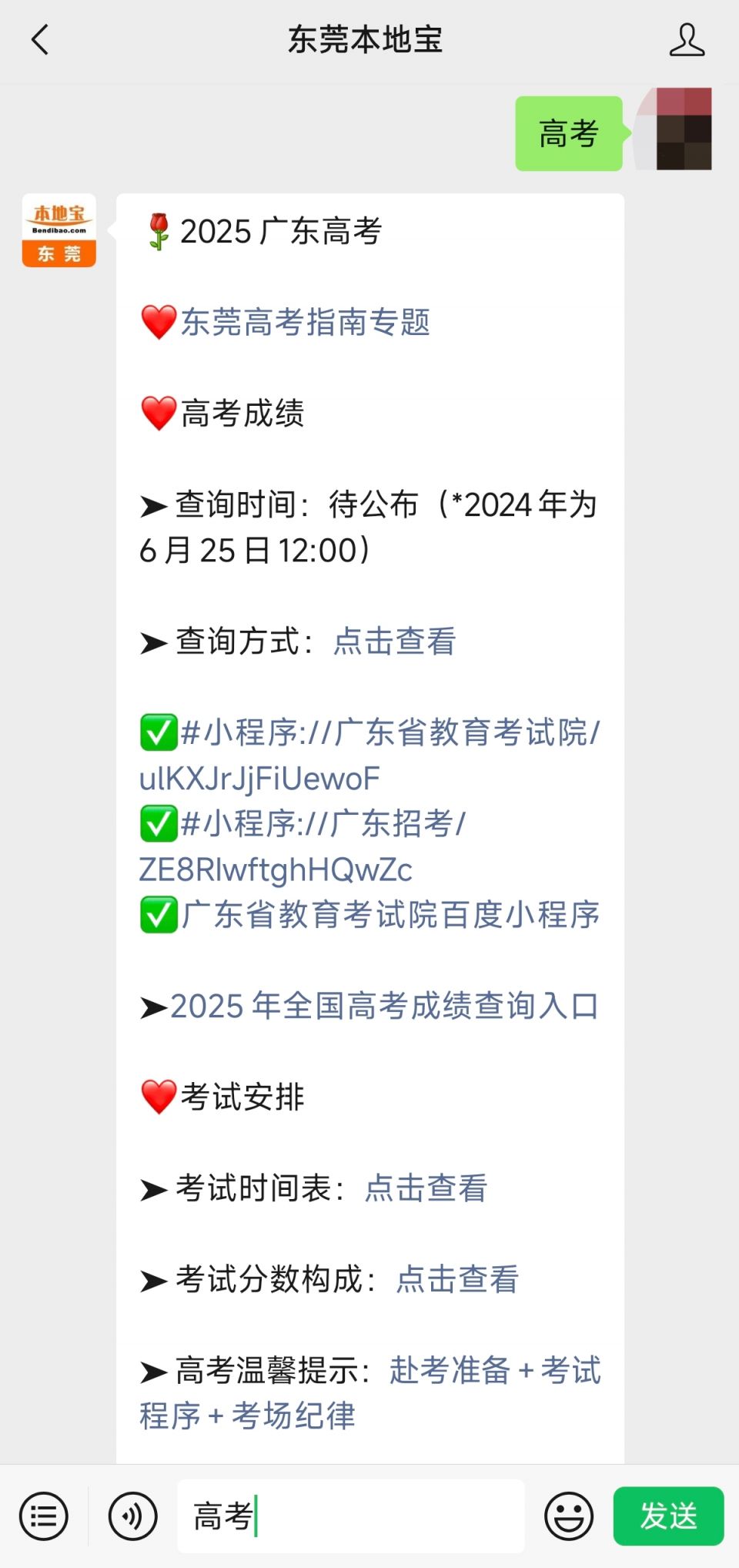The image size is (739, 1568).
Task: Switch to voice input mode
Action: 132,1516
